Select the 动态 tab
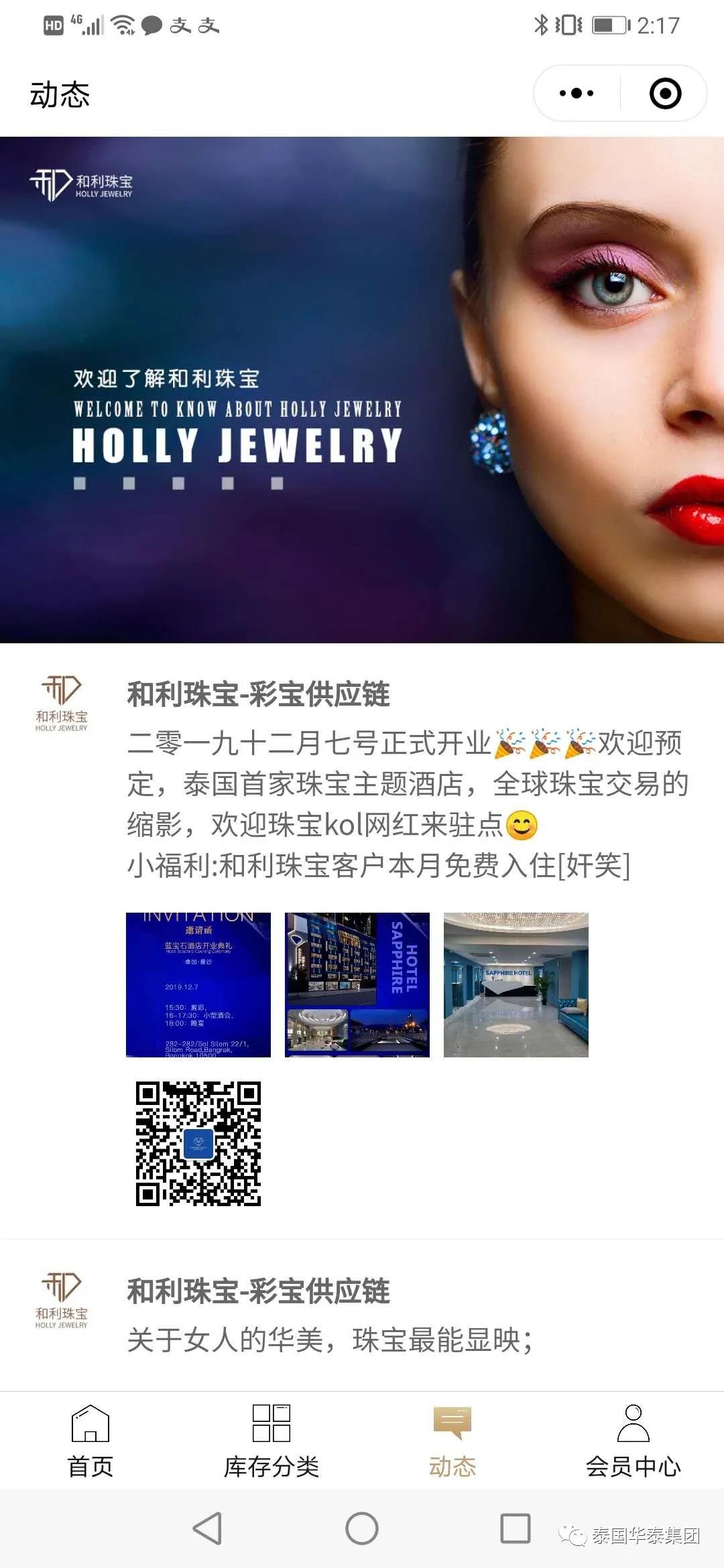The height and width of the screenshot is (1568, 724). pyautogui.click(x=452, y=1441)
